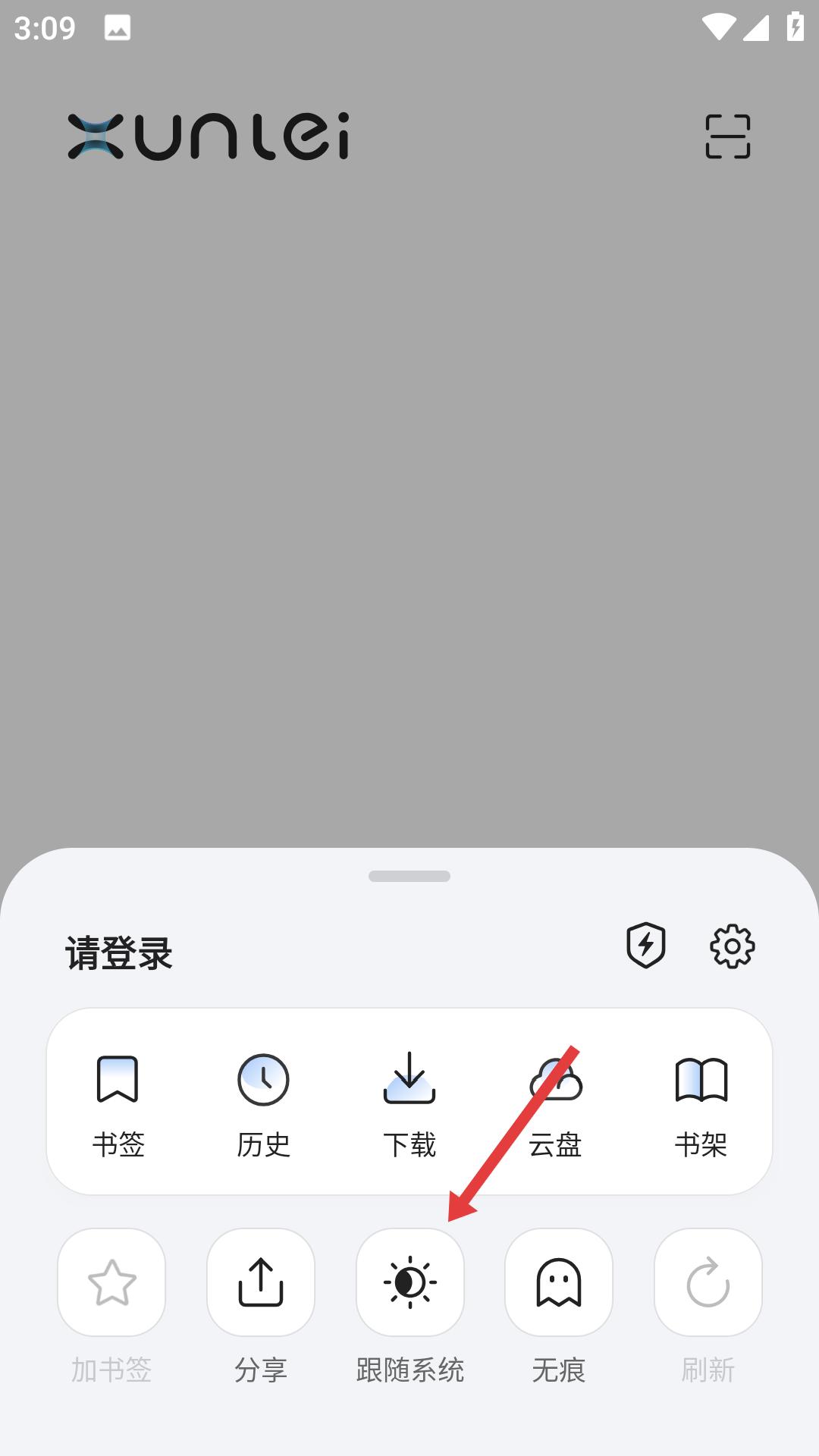
Task: Tap the bottom sheet drag handle
Action: pyautogui.click(x=409, y=877)
